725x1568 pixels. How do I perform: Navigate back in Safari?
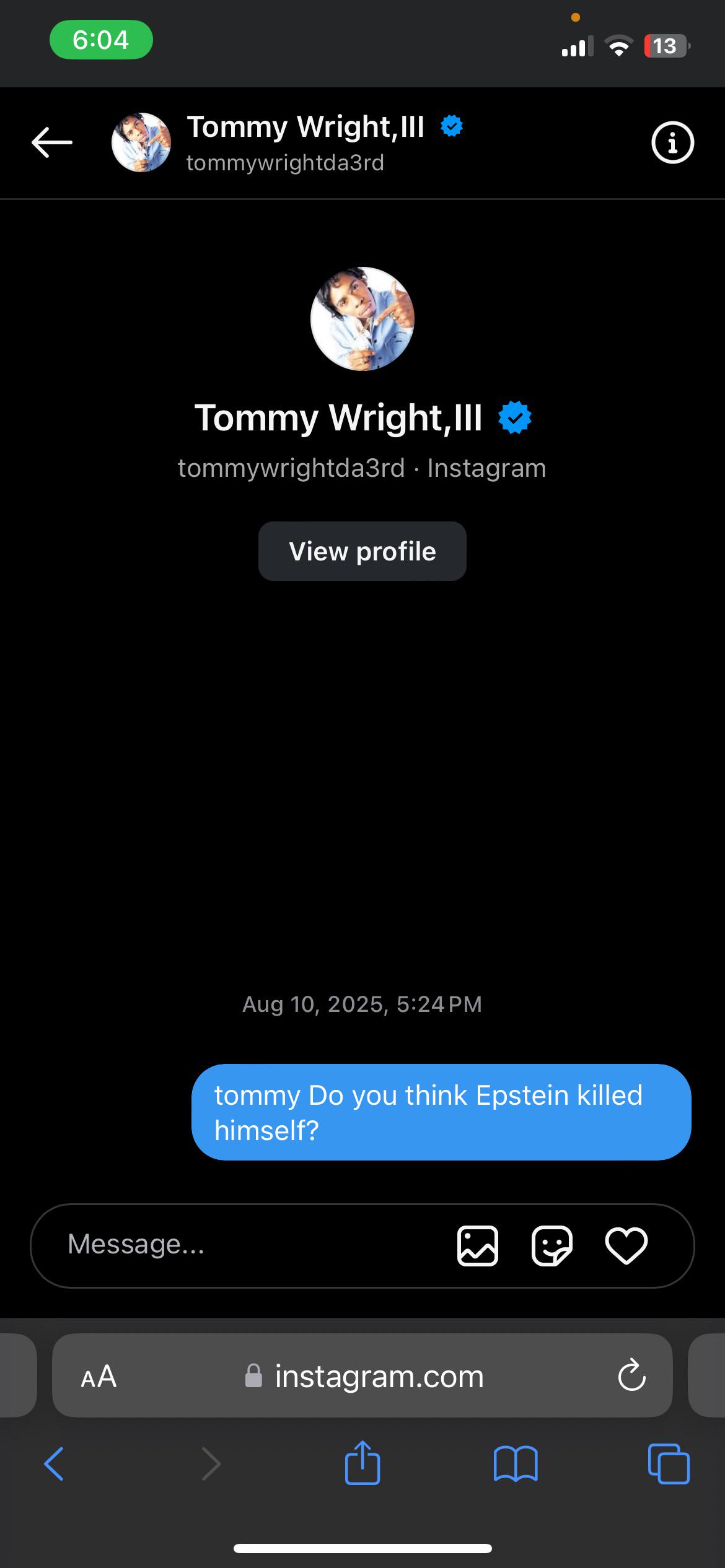[x=54, y=1464]
